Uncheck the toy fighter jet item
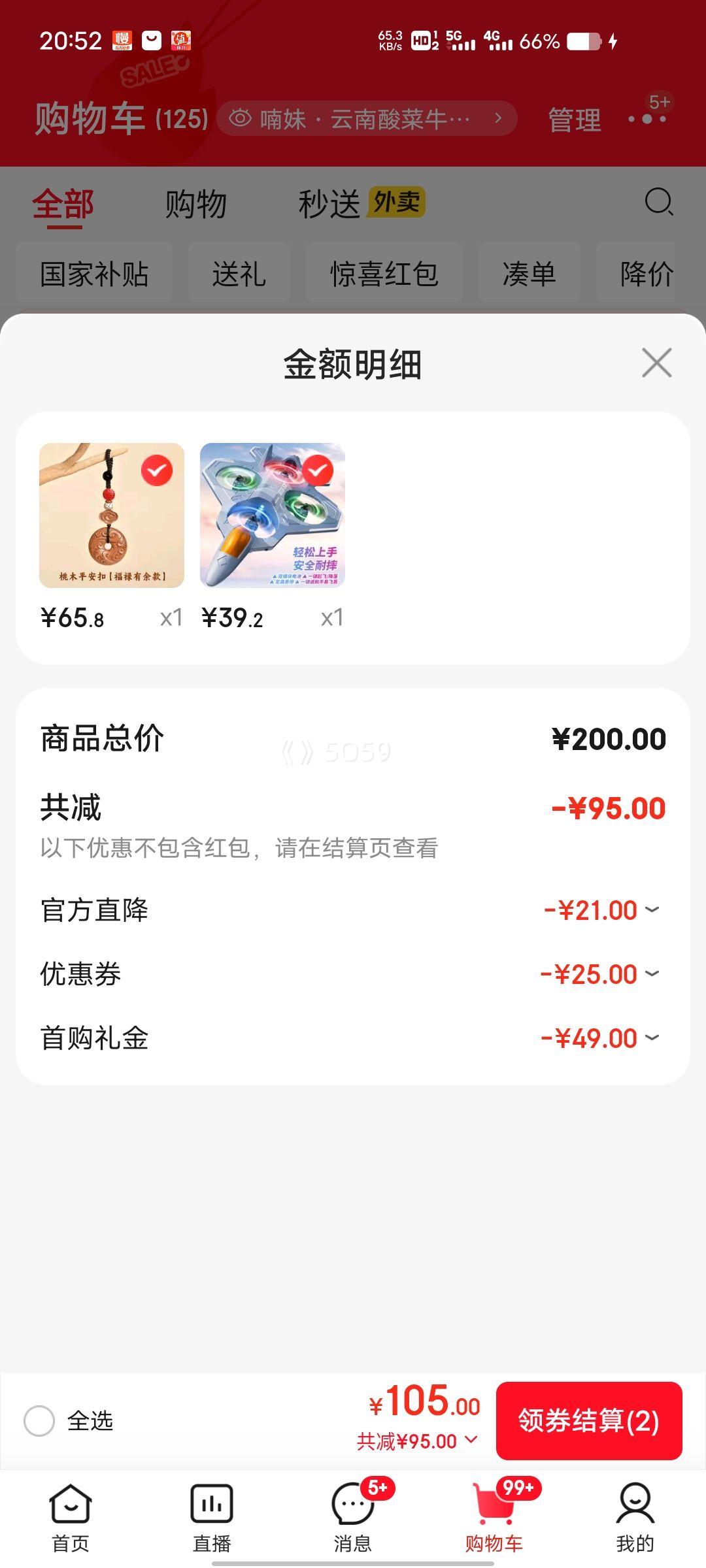Image resolution: width=706 pixels, height=1568 pixels. pos(318,470)
